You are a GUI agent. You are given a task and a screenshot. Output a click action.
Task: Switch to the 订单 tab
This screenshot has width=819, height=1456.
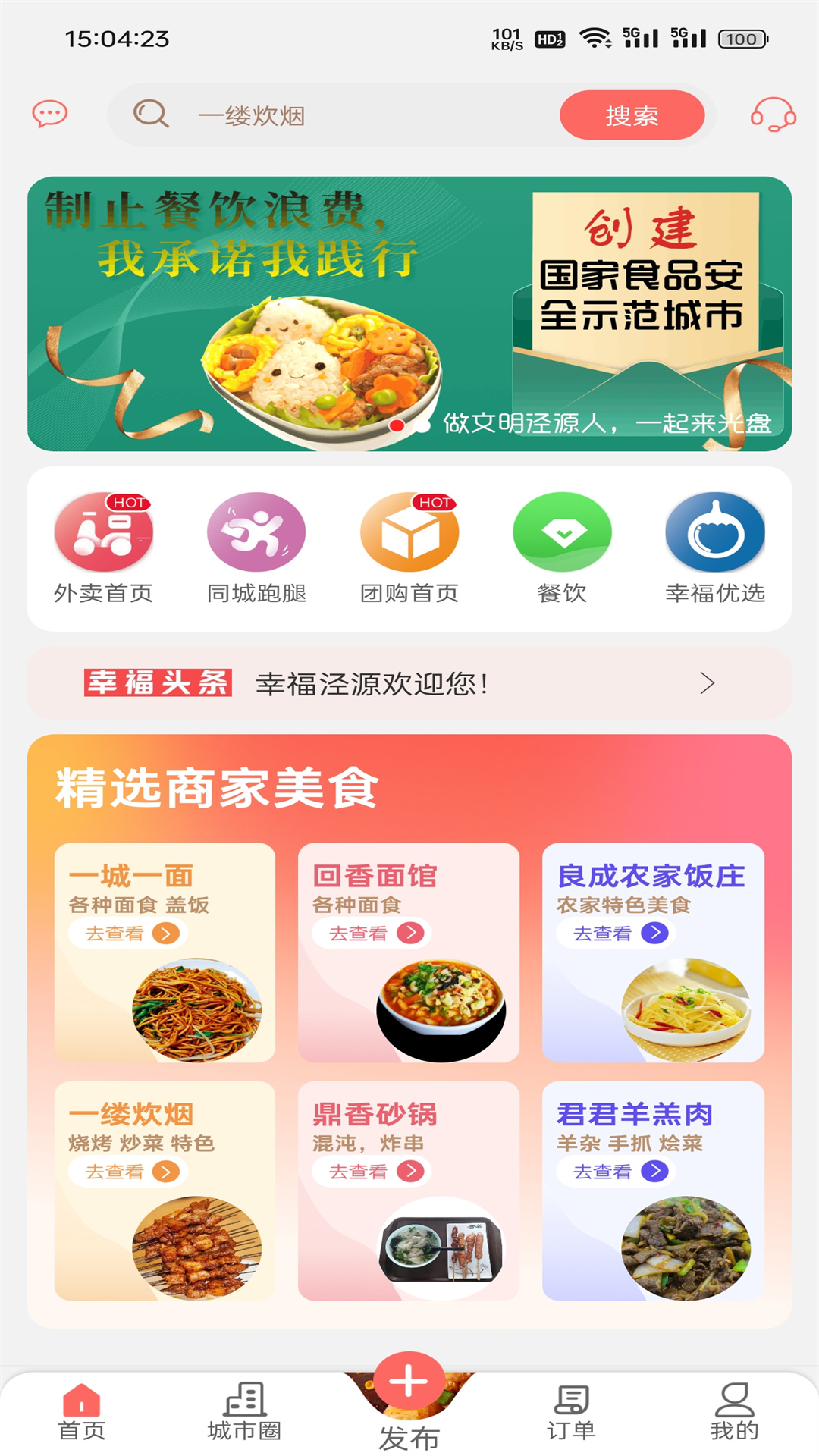point(571,1411)
